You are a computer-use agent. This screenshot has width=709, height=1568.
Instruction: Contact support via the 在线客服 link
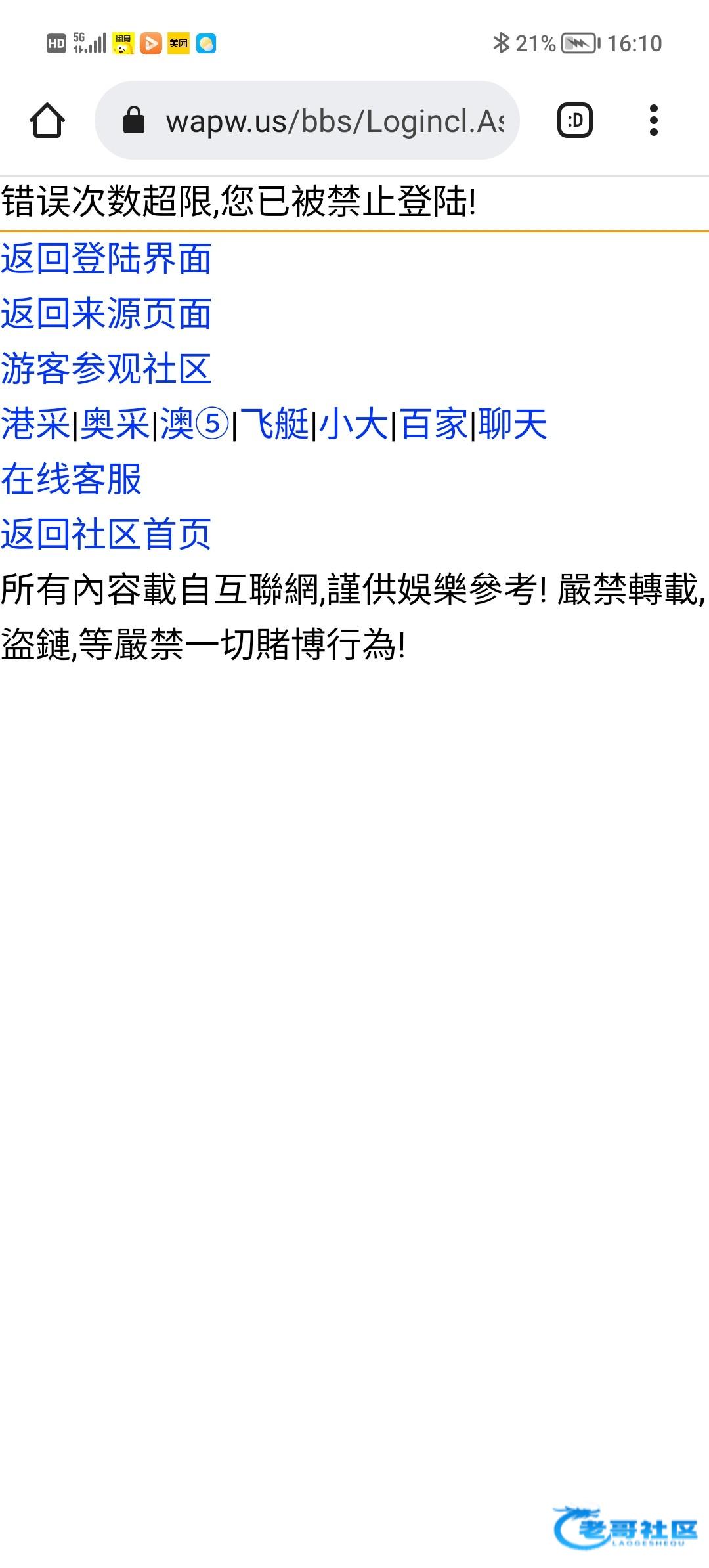coord(71,479)
